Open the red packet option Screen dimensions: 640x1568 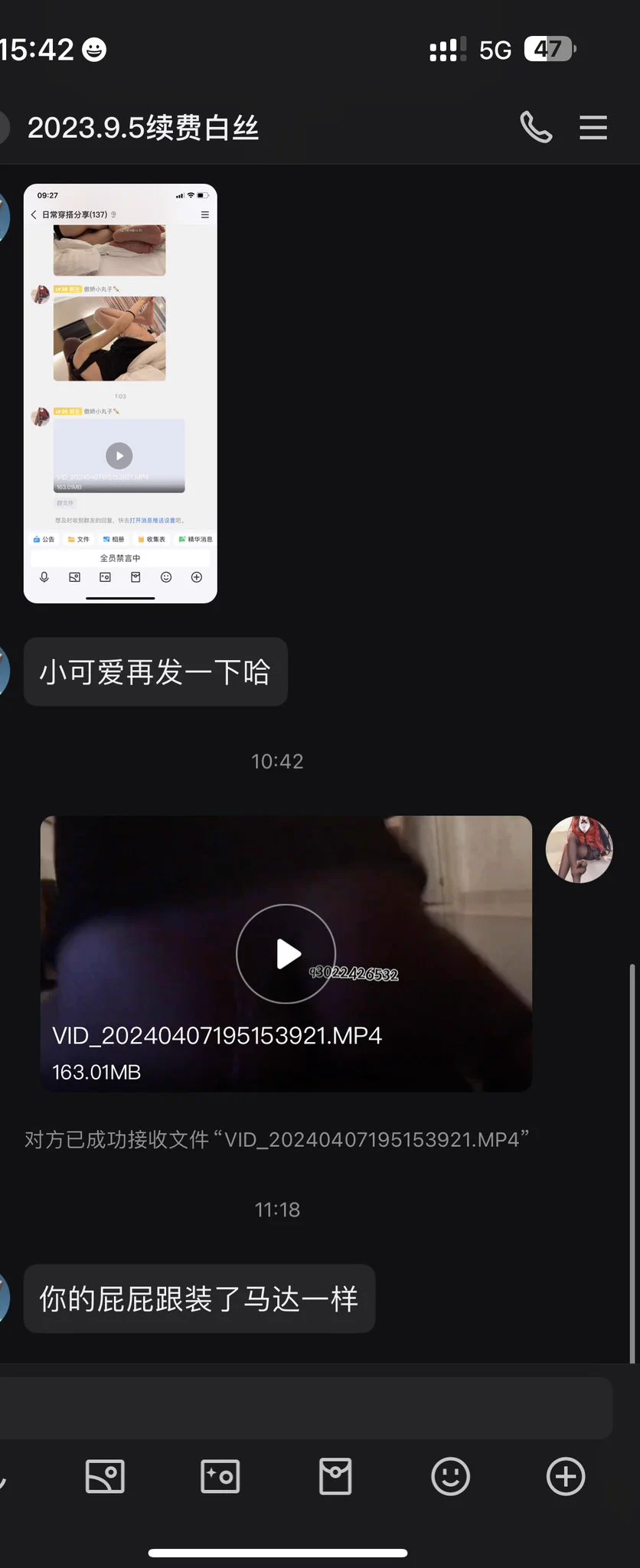point(335,1475)
